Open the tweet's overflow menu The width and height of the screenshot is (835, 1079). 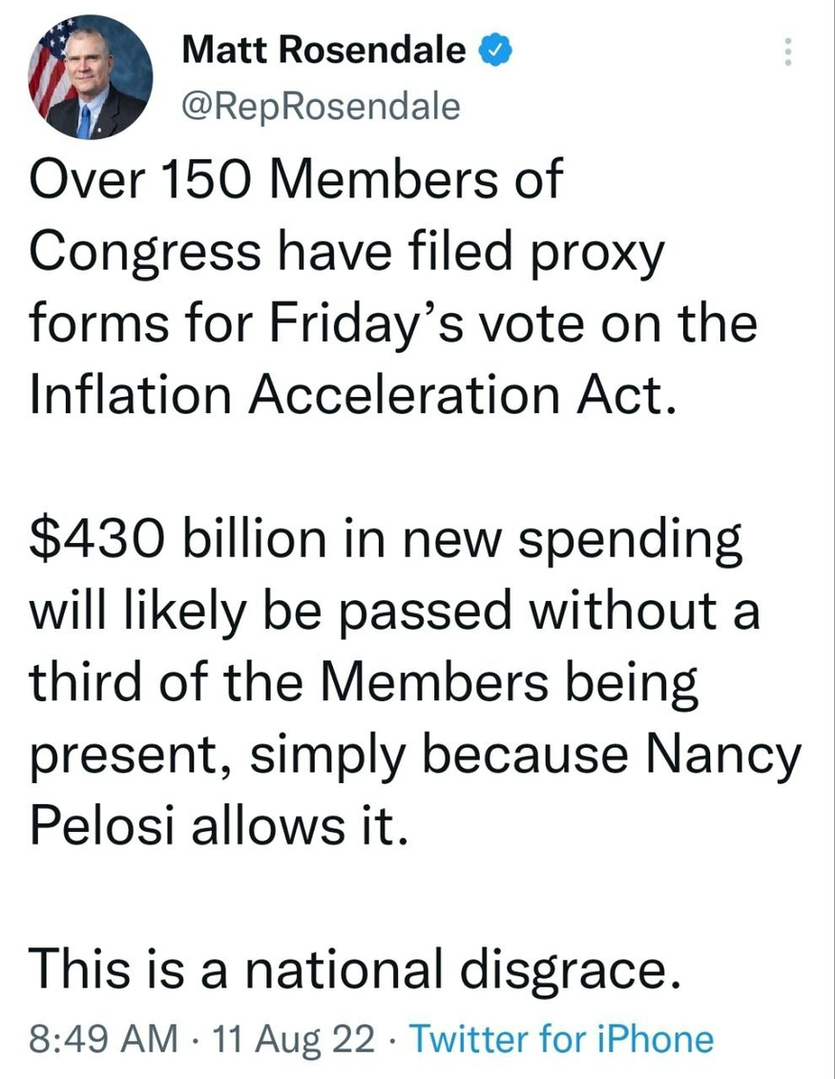tap(788, 53)
